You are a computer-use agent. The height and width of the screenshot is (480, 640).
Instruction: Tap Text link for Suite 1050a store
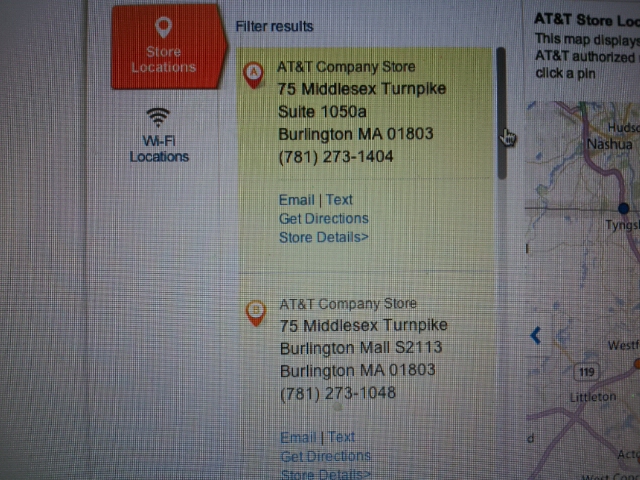339,200
